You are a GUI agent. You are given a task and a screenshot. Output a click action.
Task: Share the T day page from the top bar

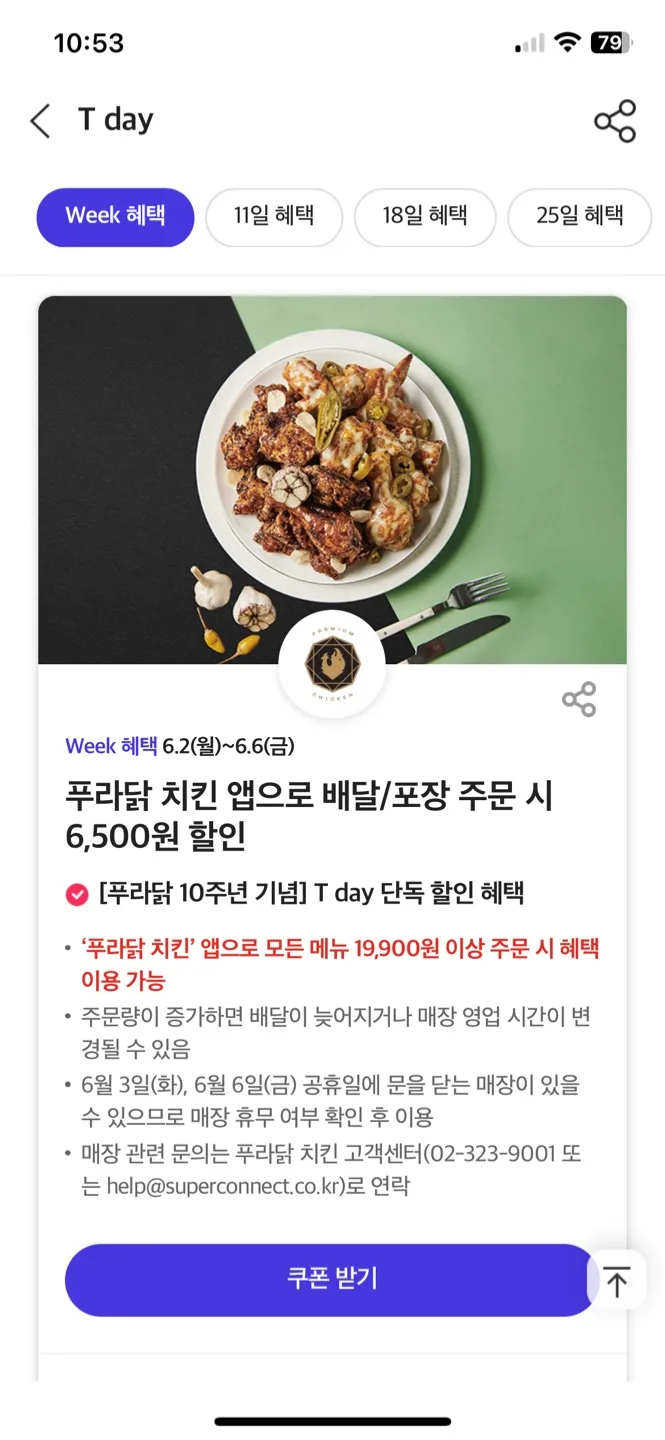pyautogui.click(x=615, y=121)
